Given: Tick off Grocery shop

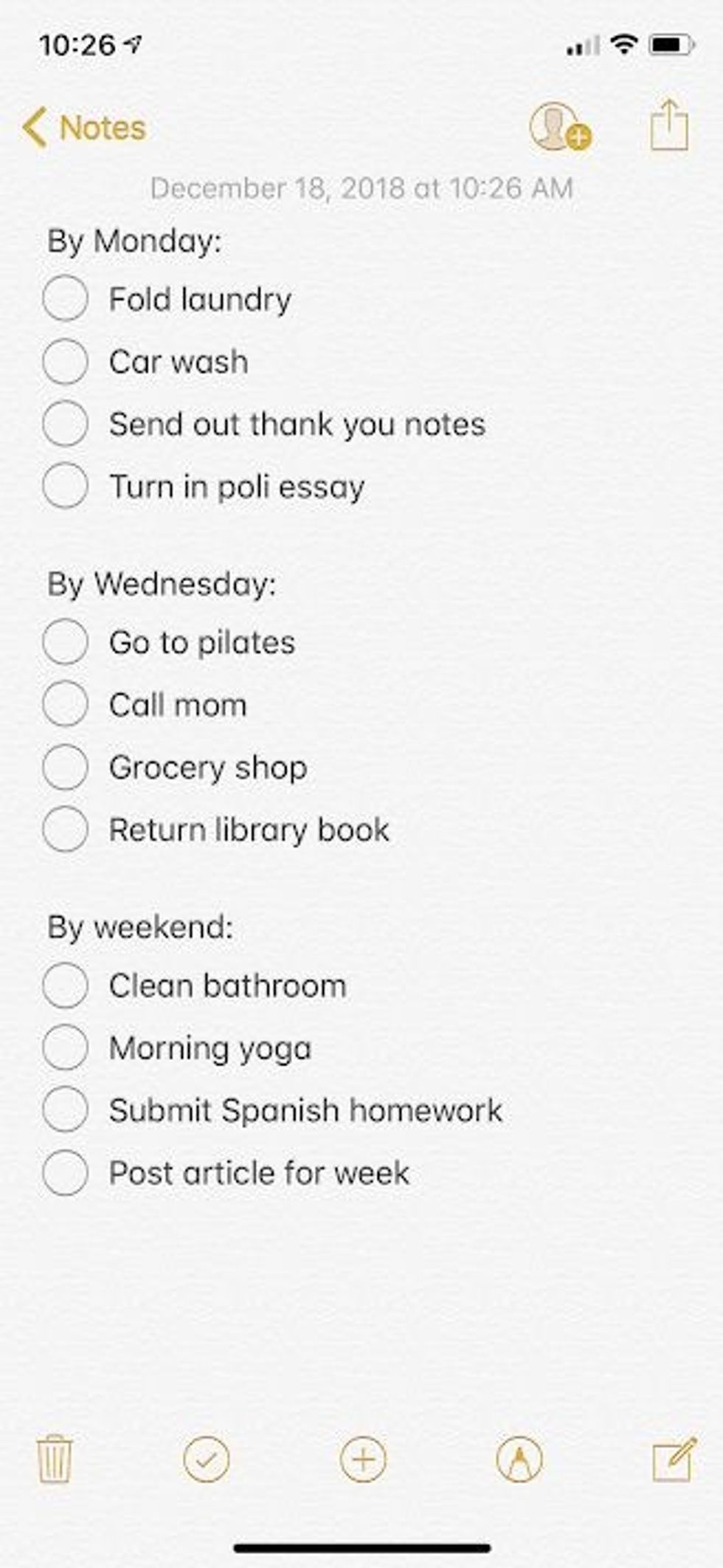Looking at the screenshot, I should (x=65, y=767).
